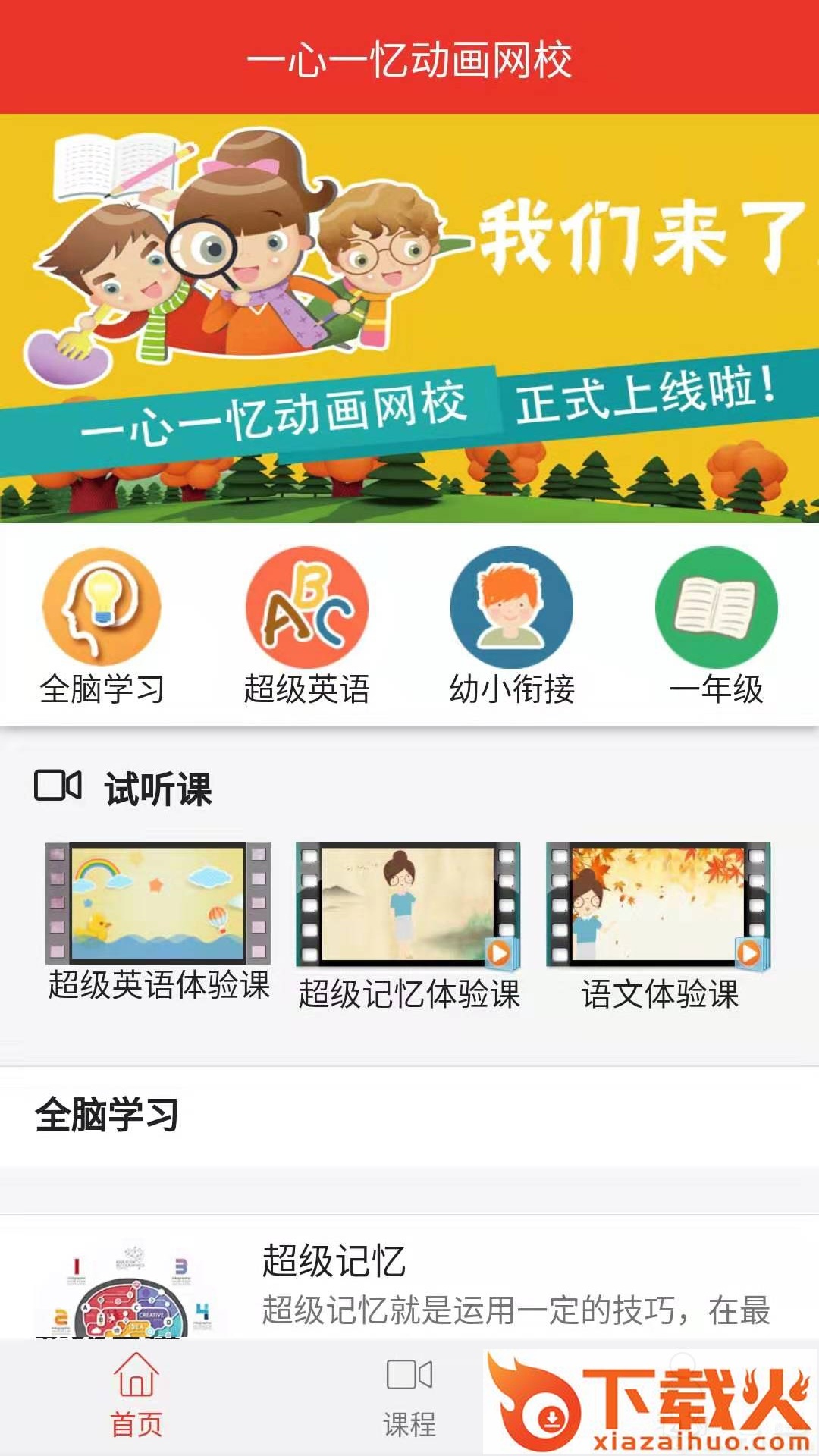Open the 超级英语体验课 video thumbnail
819x1456 pixels.
(x=155, y=902)
